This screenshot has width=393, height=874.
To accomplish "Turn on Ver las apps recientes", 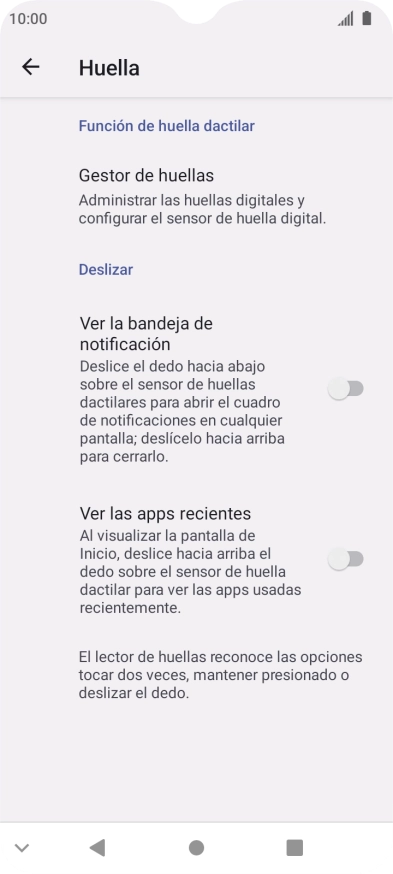I will pyautogui.click(x=346, y=559).
